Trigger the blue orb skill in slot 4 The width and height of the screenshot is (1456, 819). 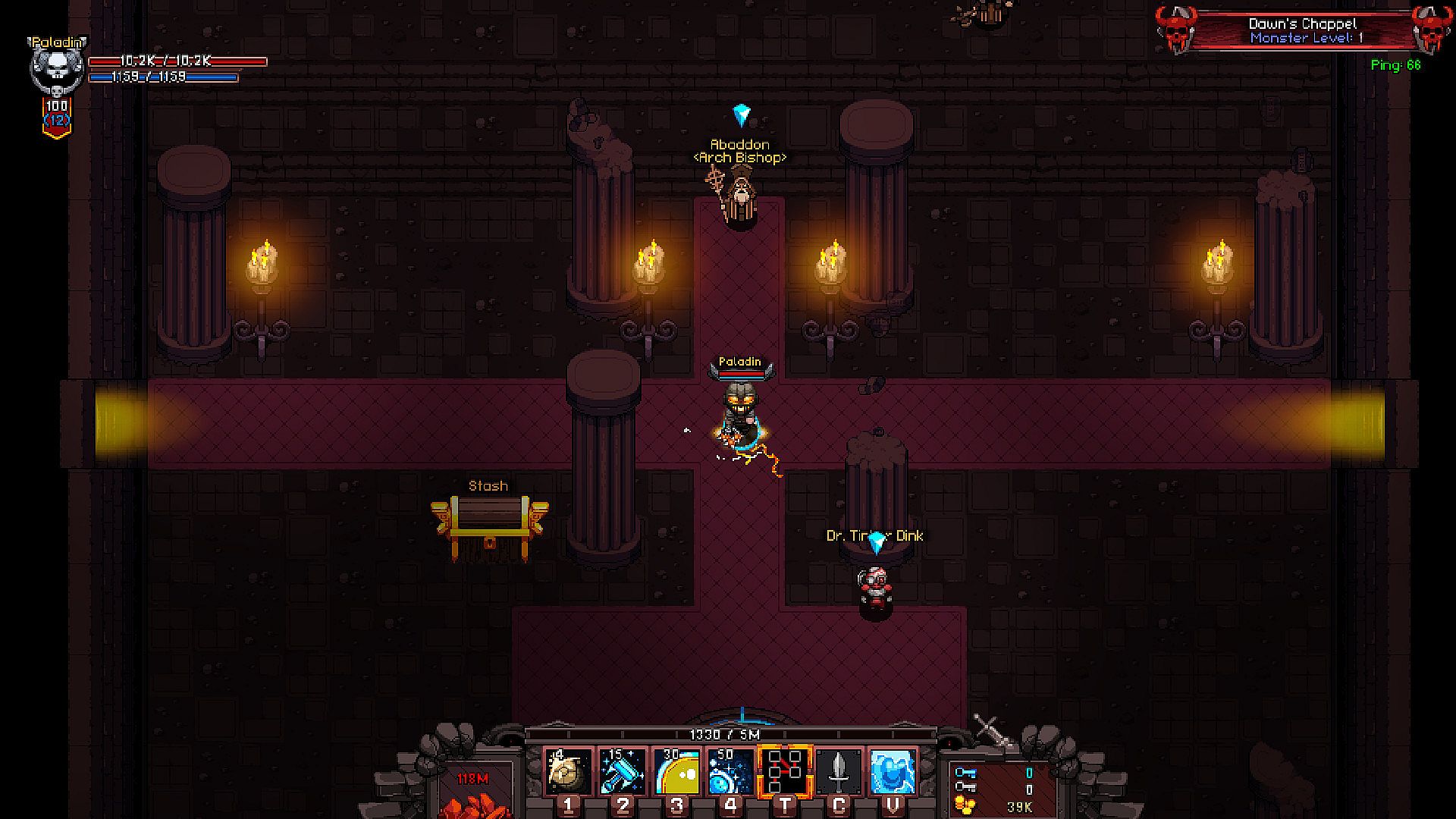[730, 772]
